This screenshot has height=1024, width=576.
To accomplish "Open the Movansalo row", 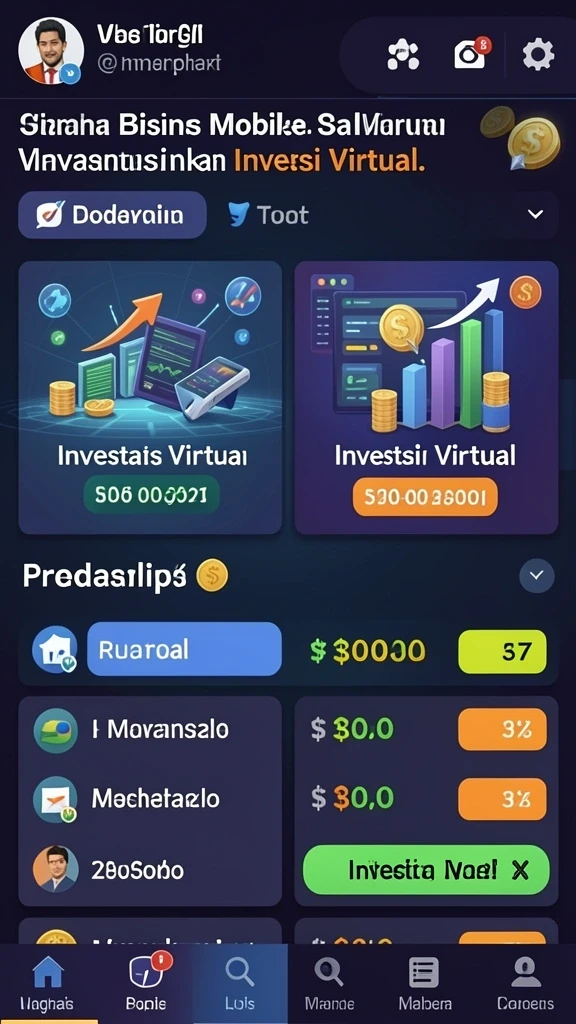I will pos(150,729).
